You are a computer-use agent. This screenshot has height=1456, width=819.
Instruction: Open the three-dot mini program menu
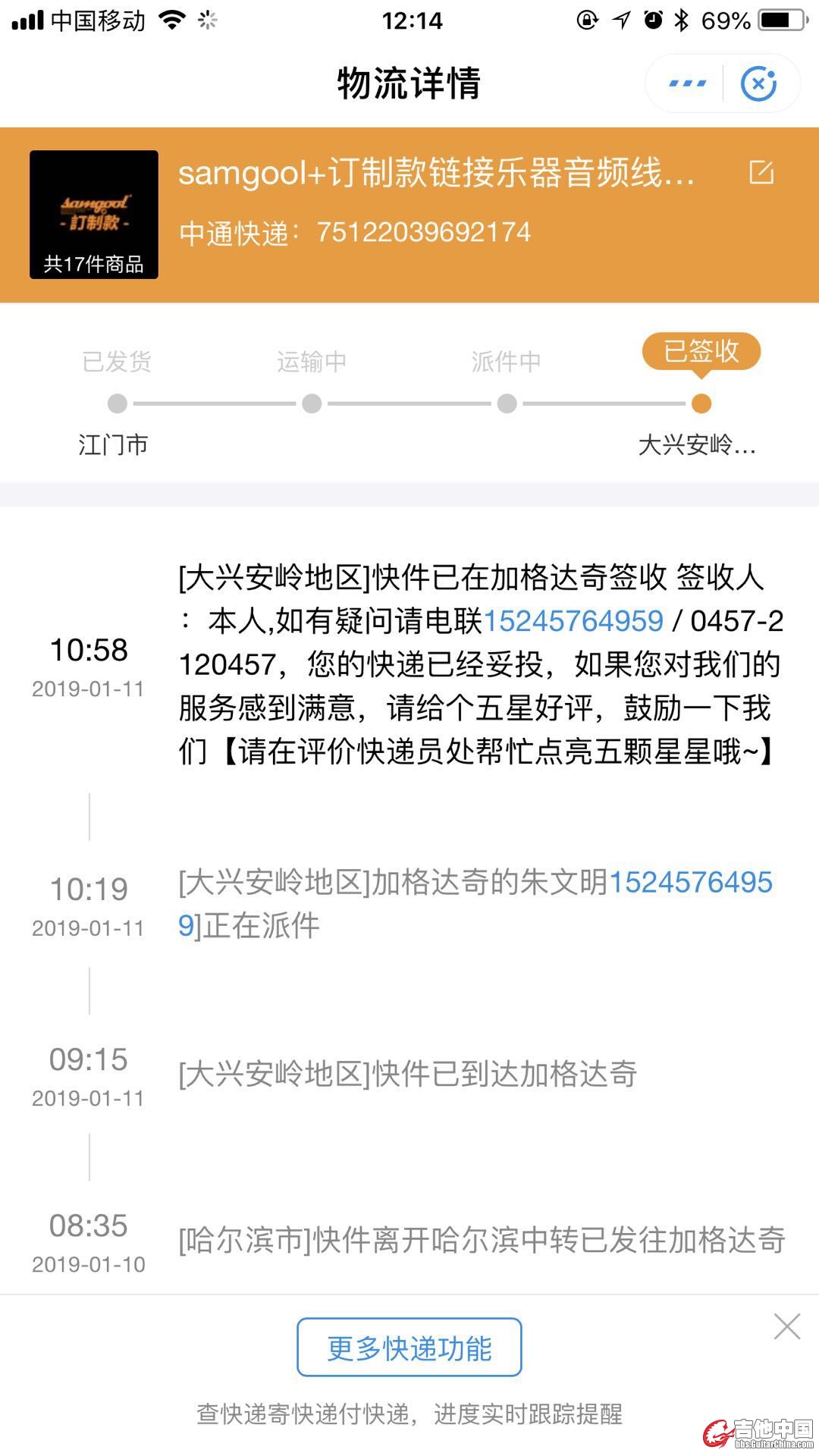687,83
